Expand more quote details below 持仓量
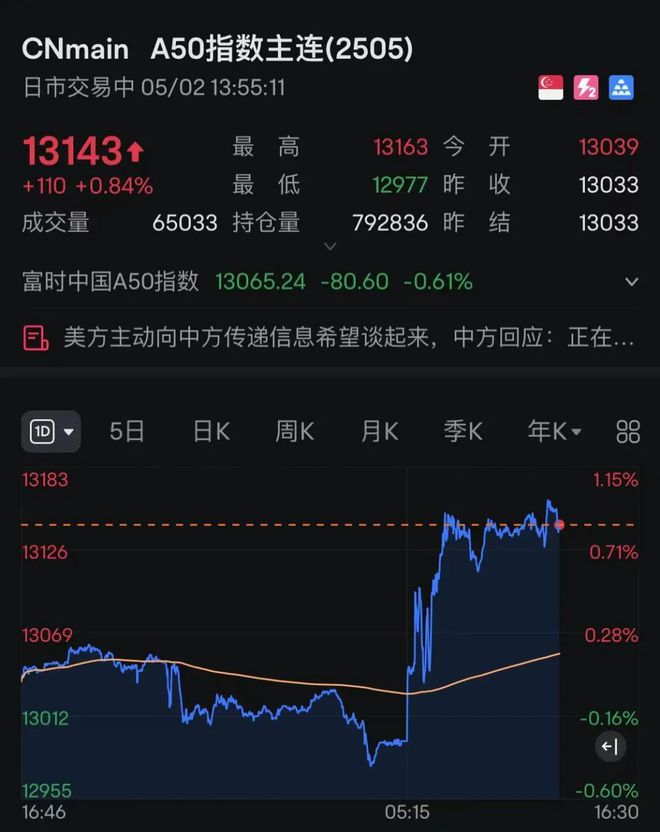Viewport: 660px width, 832px height. (331, 246)
